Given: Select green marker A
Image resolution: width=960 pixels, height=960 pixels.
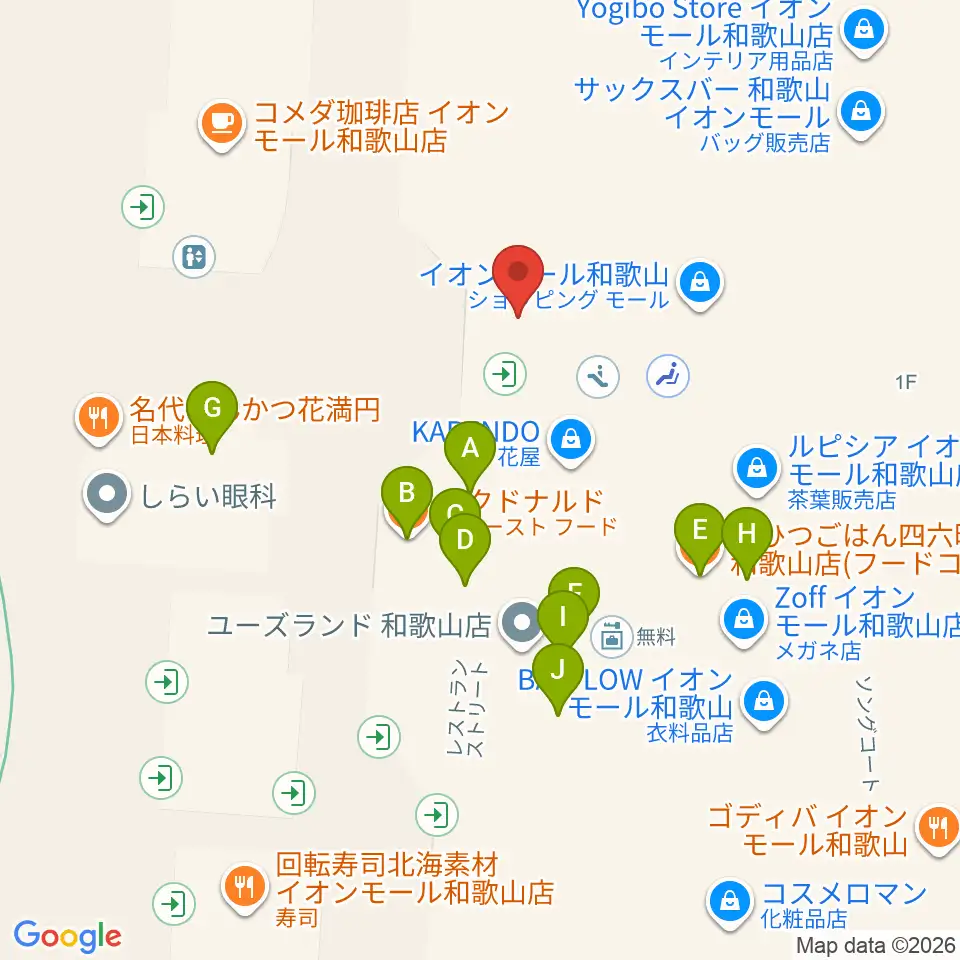Looking at the screenshot, I should pos(470,454).
